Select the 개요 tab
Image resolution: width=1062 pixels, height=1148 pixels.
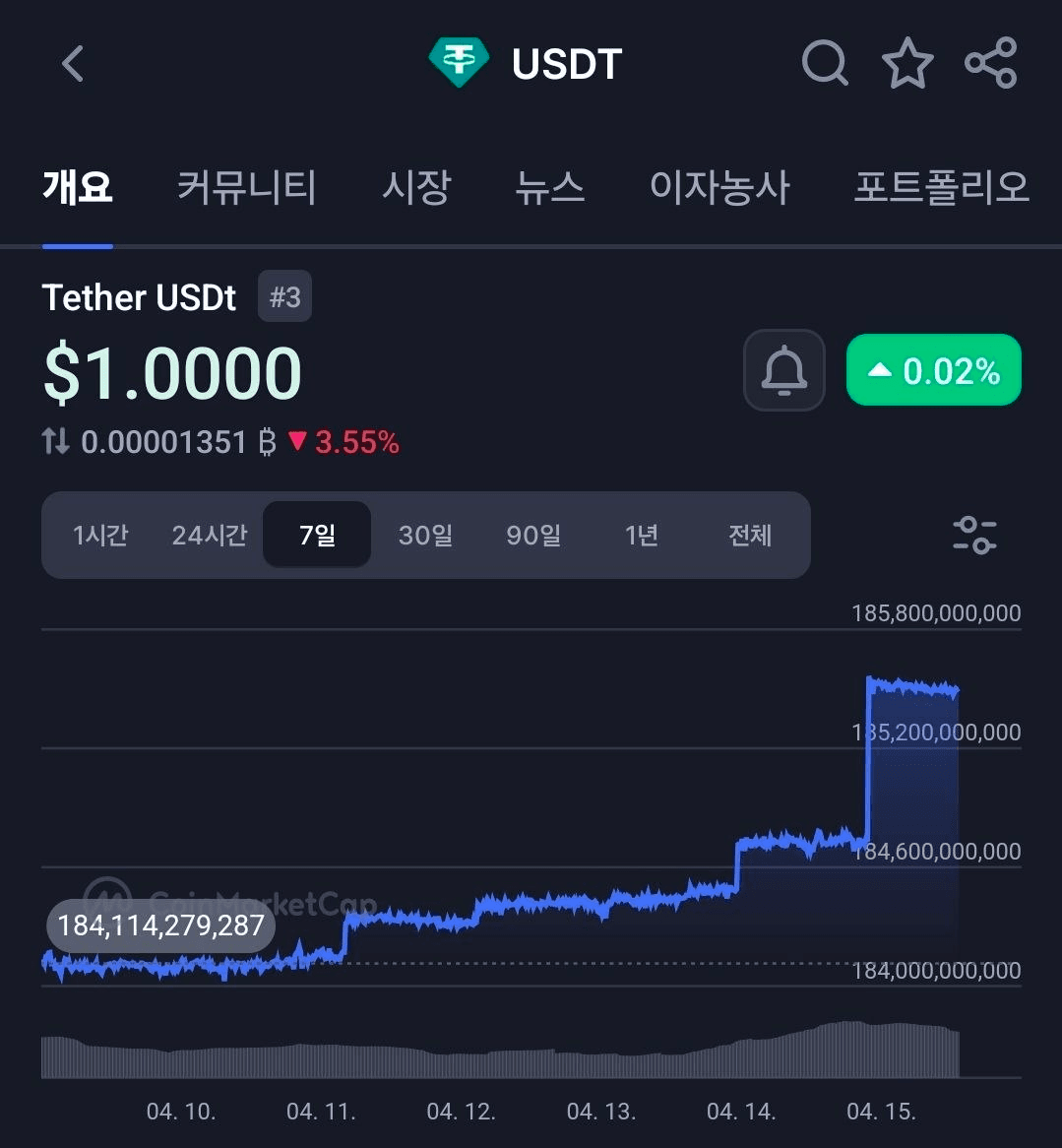tap(78, 187)
